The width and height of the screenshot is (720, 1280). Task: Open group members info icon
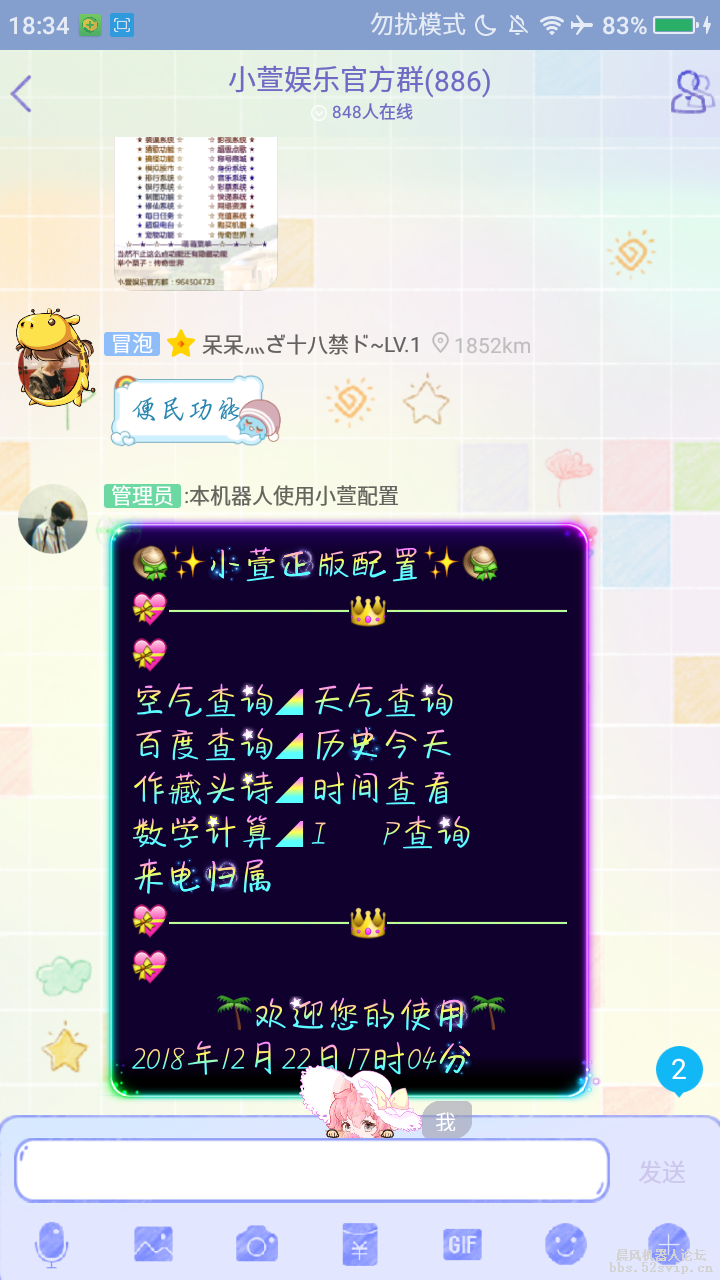pos(692,92)
